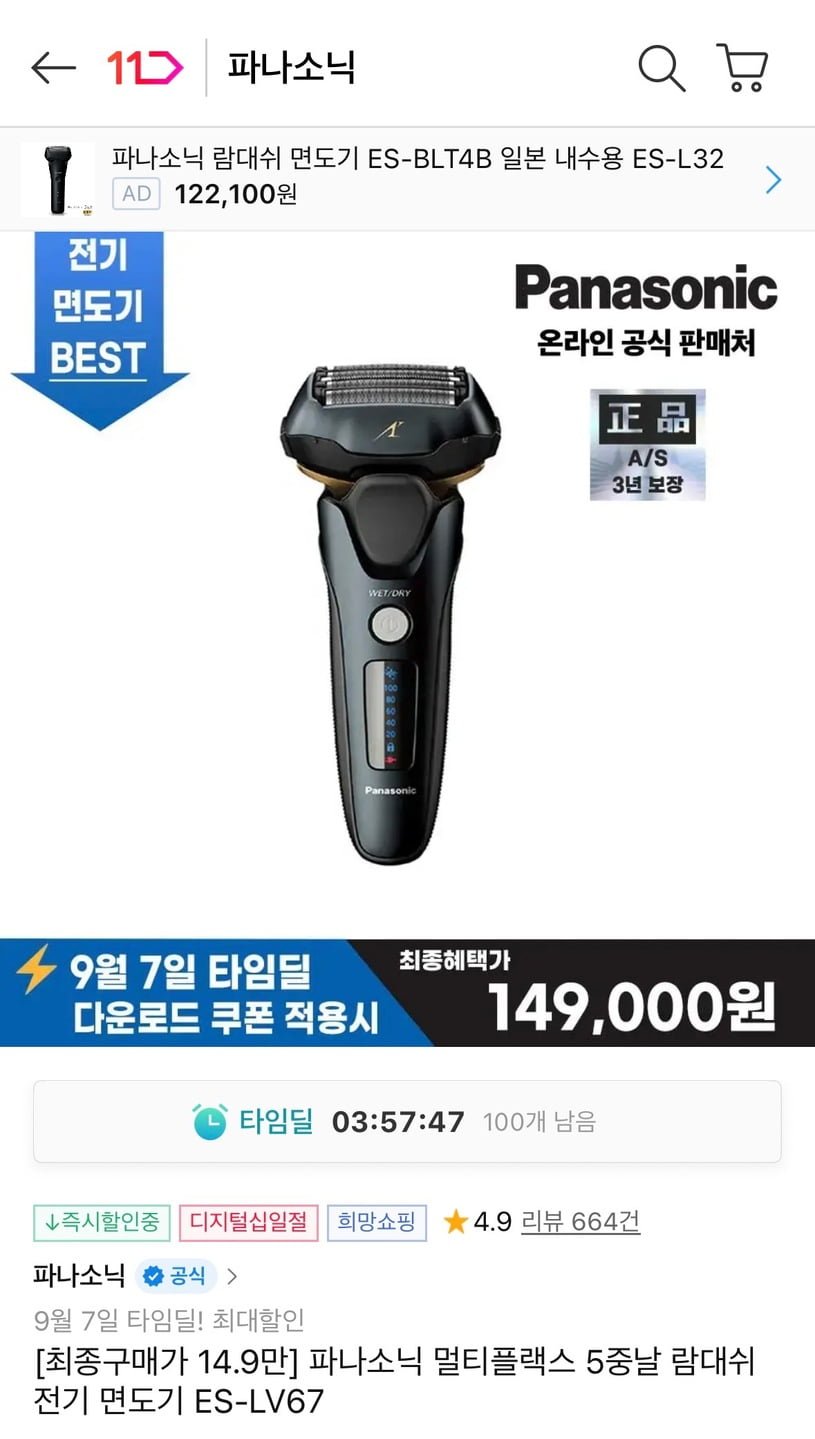This screenshot has width=815, height=1439.
Task: Select the 희망쇼핑 tag
Action: coord(377,1222)
